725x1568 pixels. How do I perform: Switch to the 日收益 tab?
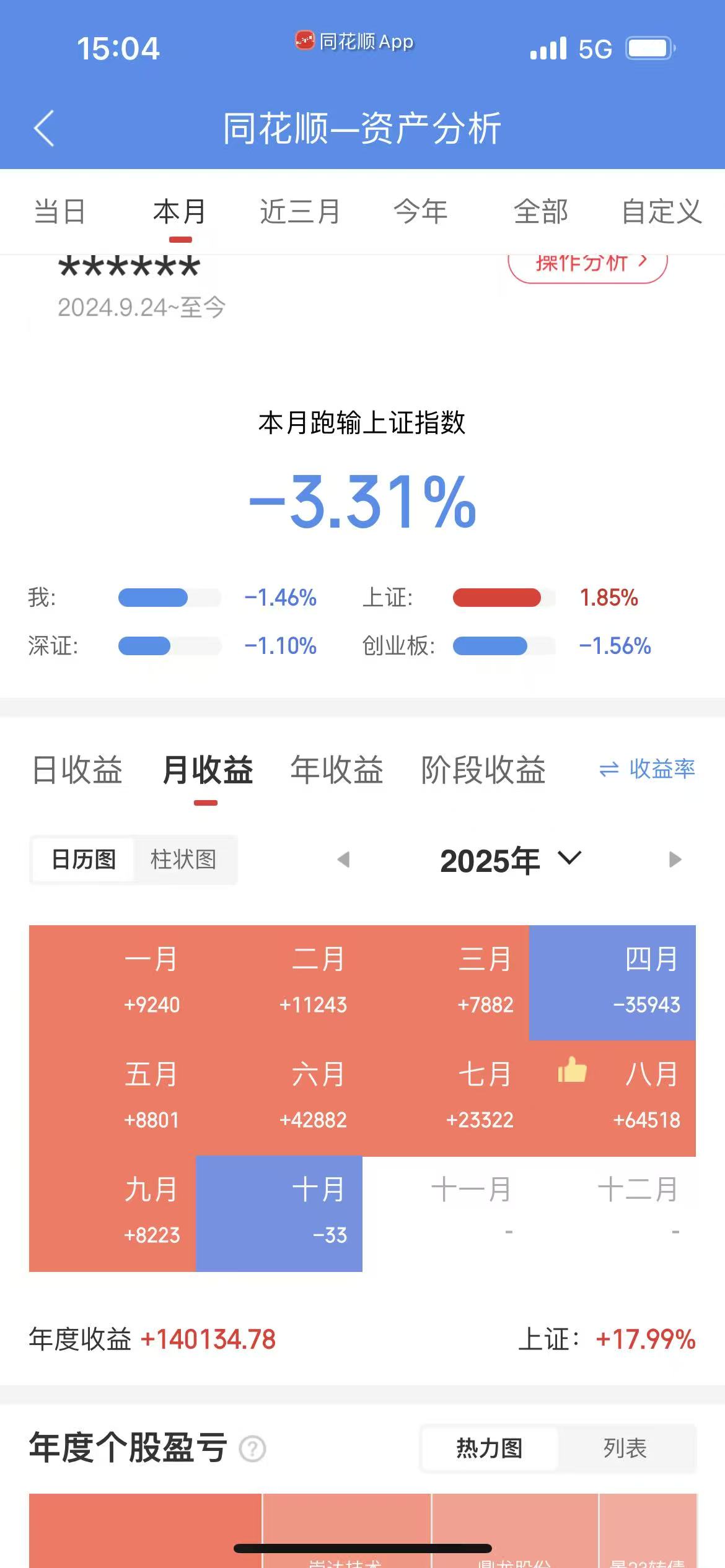pos(77,770)
